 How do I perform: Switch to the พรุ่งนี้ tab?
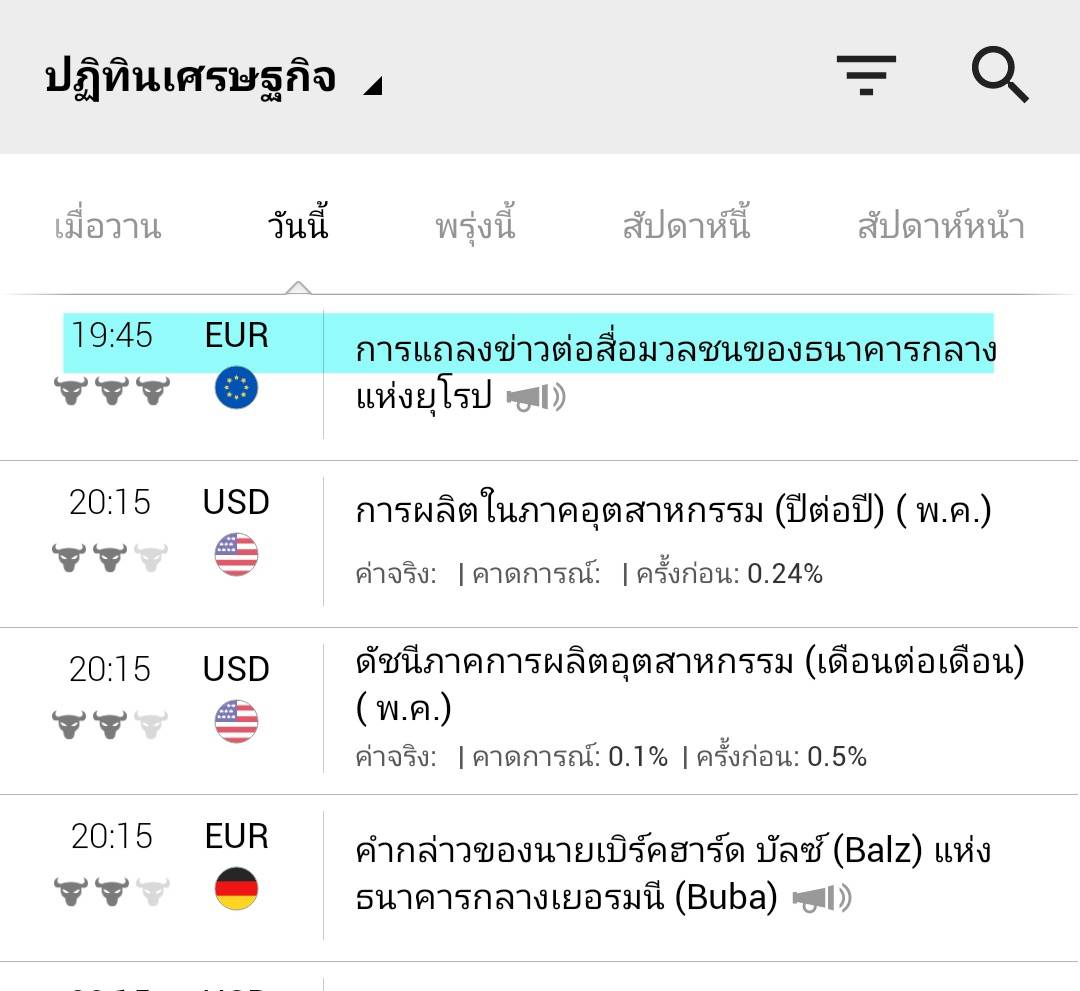(475, 227)
